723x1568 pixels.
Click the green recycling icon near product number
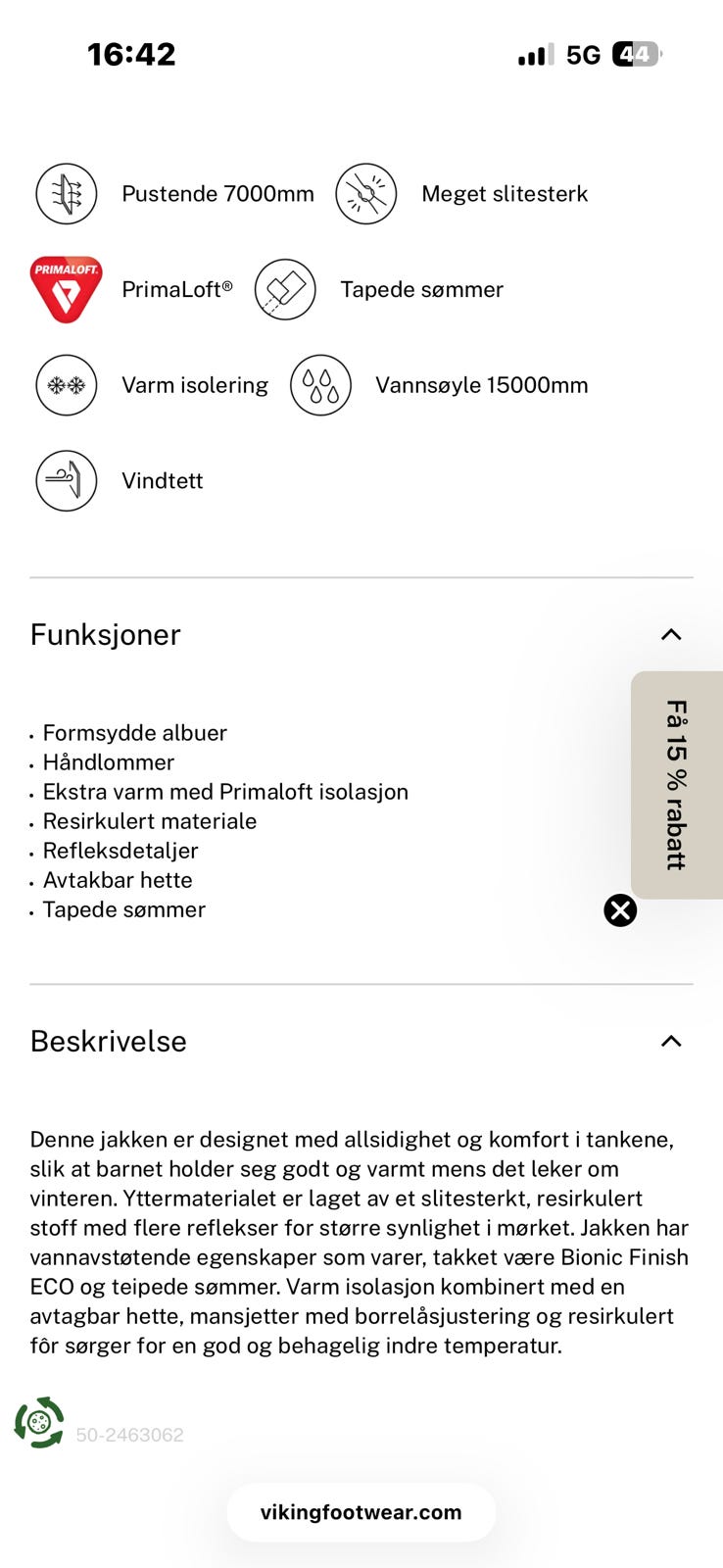(x=38, y=1423)
